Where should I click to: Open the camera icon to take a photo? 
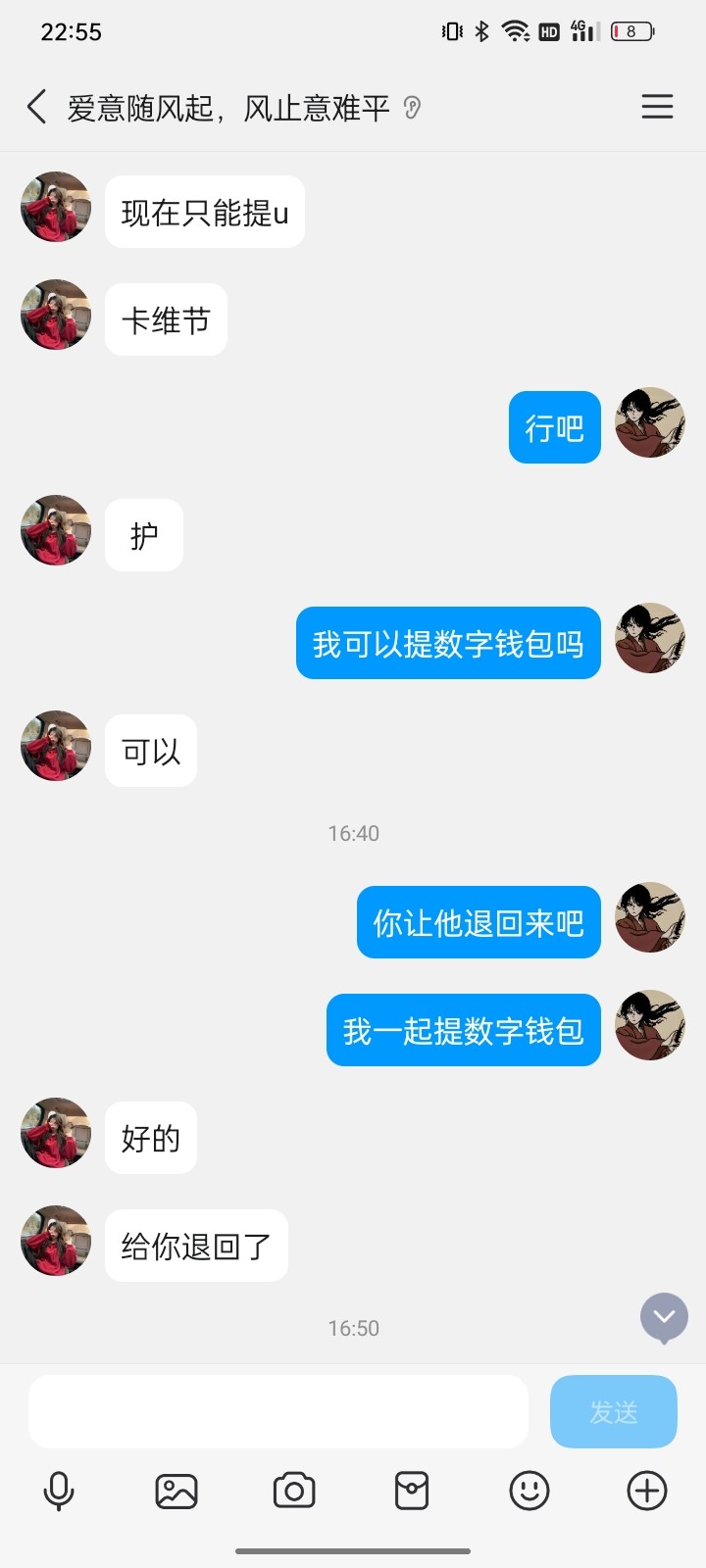[294, 1491]
